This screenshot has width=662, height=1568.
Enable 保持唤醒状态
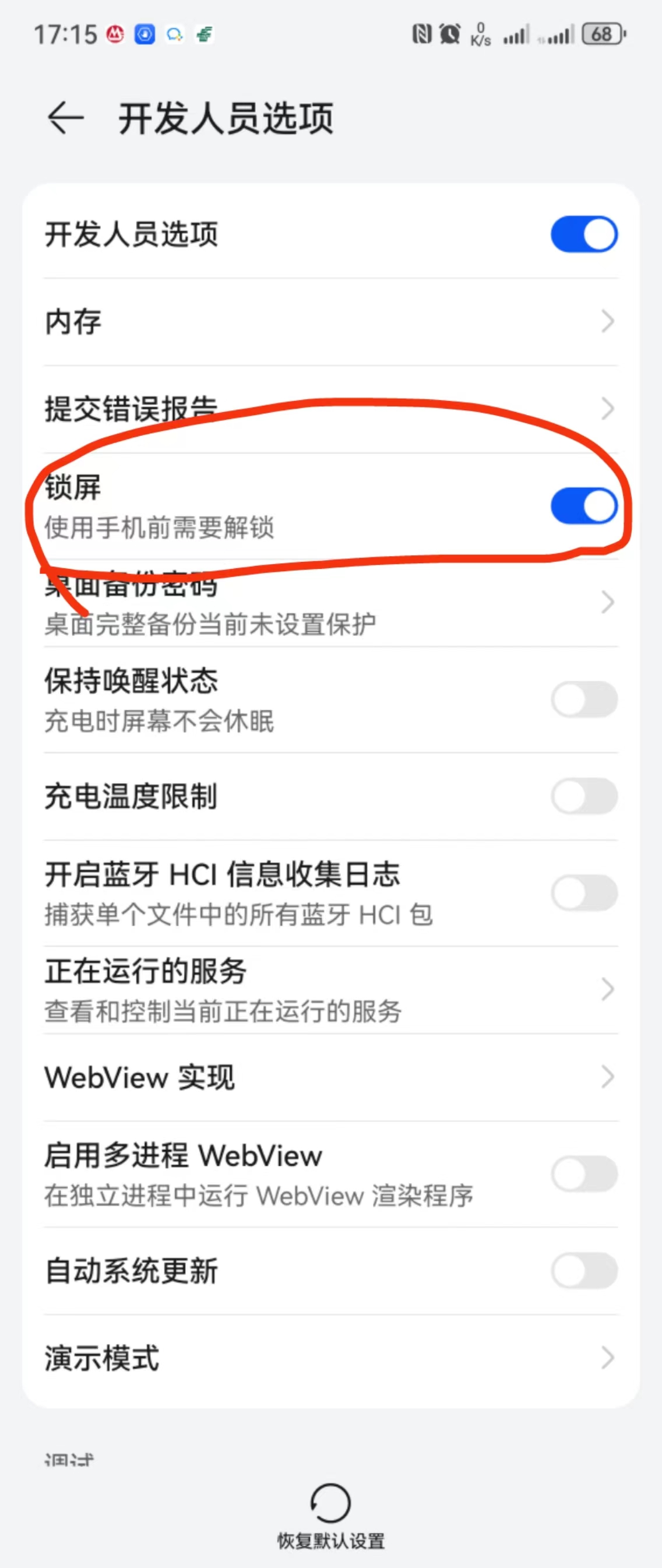tap(583, 699)
